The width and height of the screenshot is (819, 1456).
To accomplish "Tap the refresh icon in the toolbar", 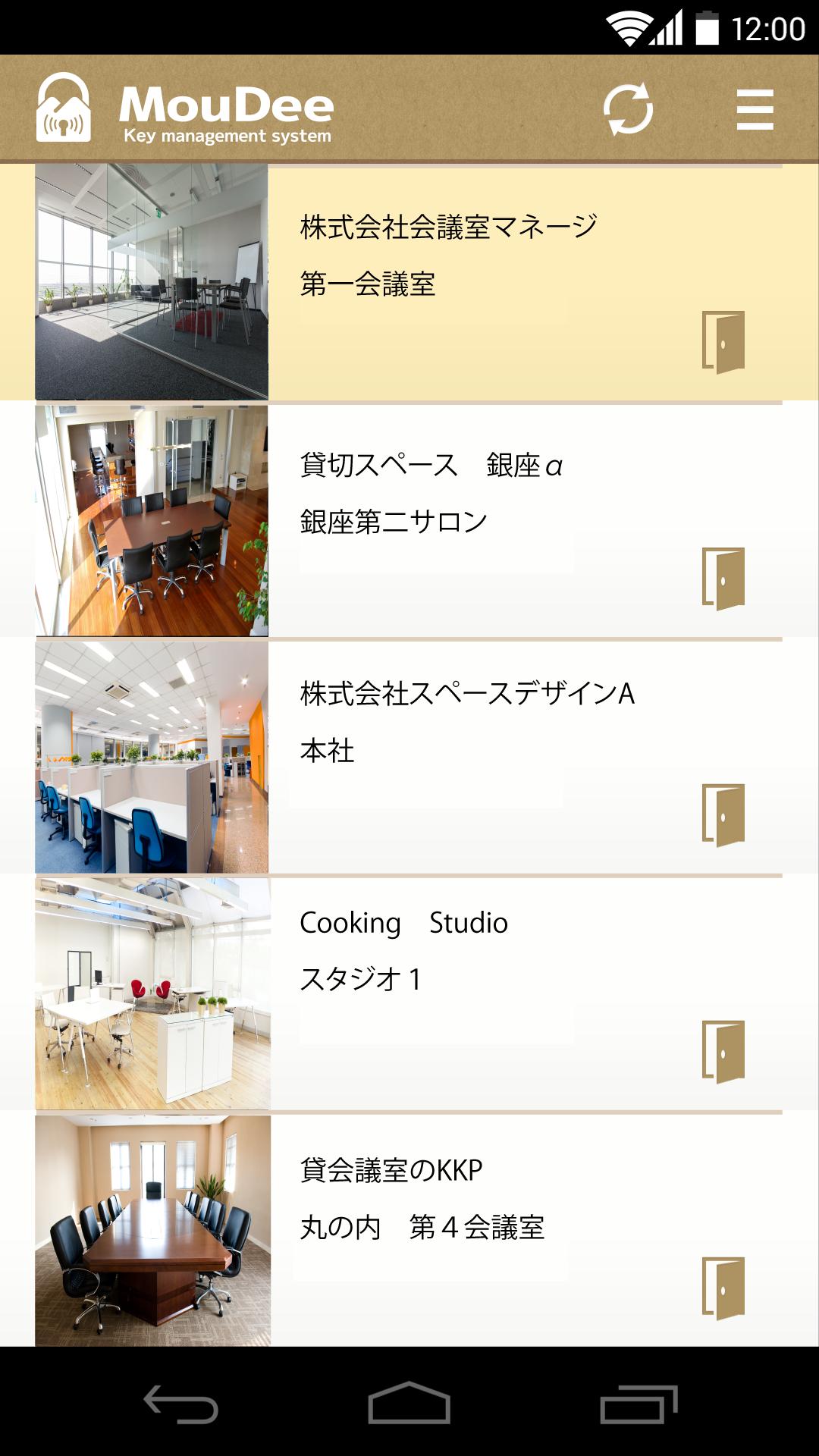I will [x=629, y=108].
